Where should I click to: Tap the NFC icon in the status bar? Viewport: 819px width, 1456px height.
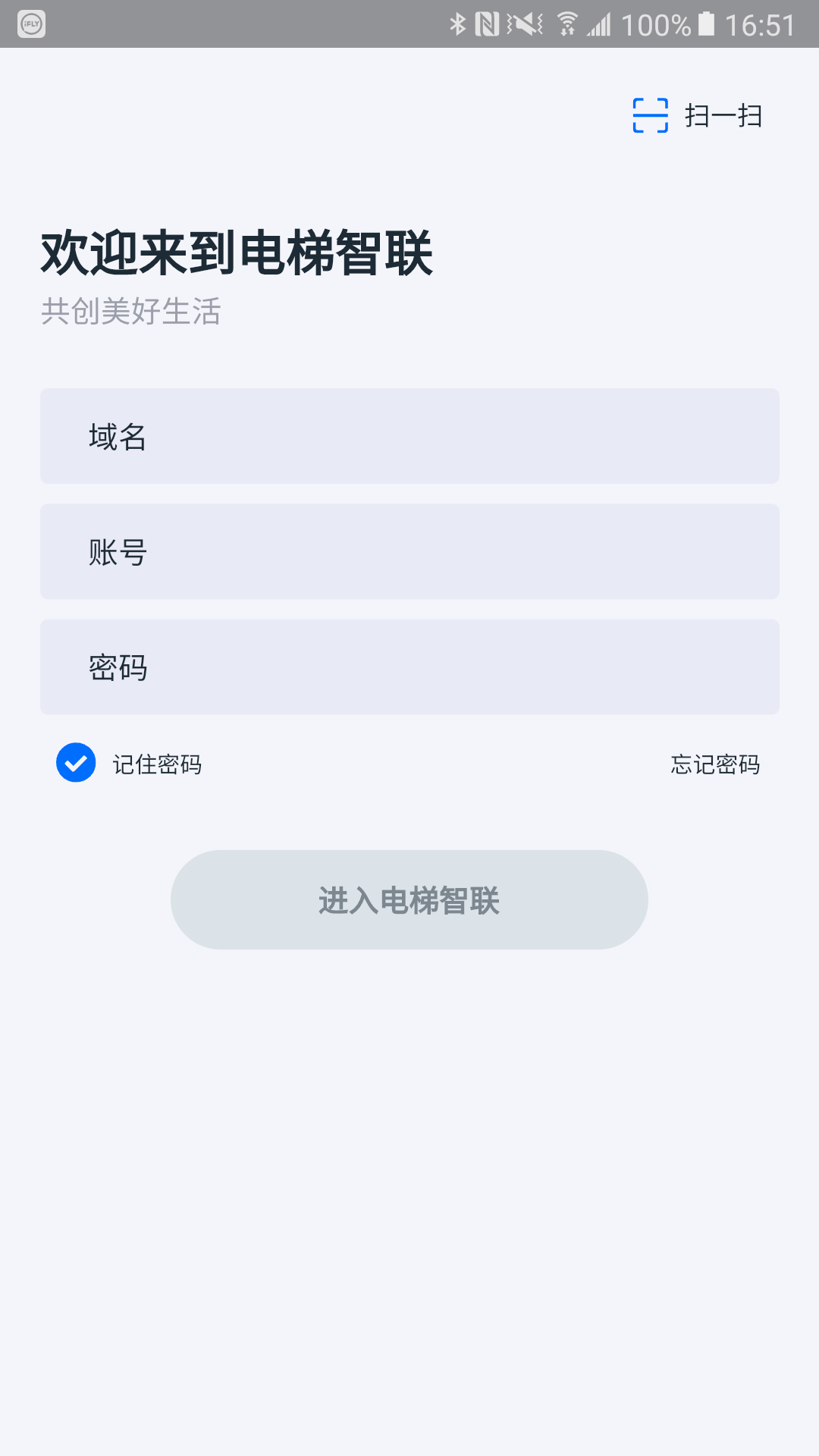pos(486,24)
